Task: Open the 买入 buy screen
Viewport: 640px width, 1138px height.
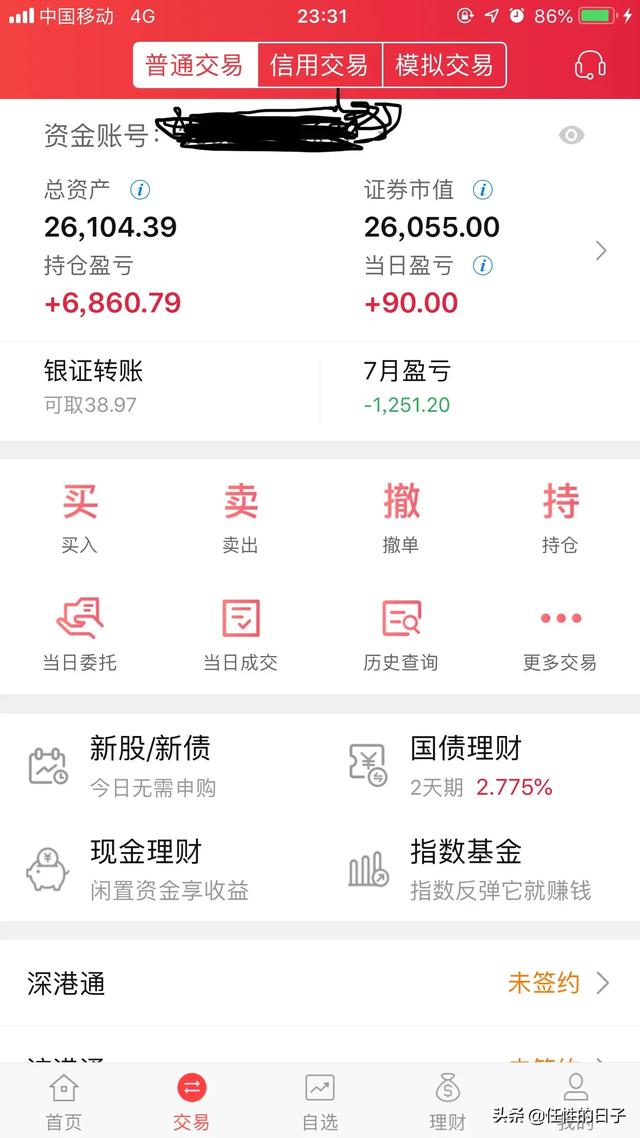Action: pyautogui.click(x=80, y=517)
